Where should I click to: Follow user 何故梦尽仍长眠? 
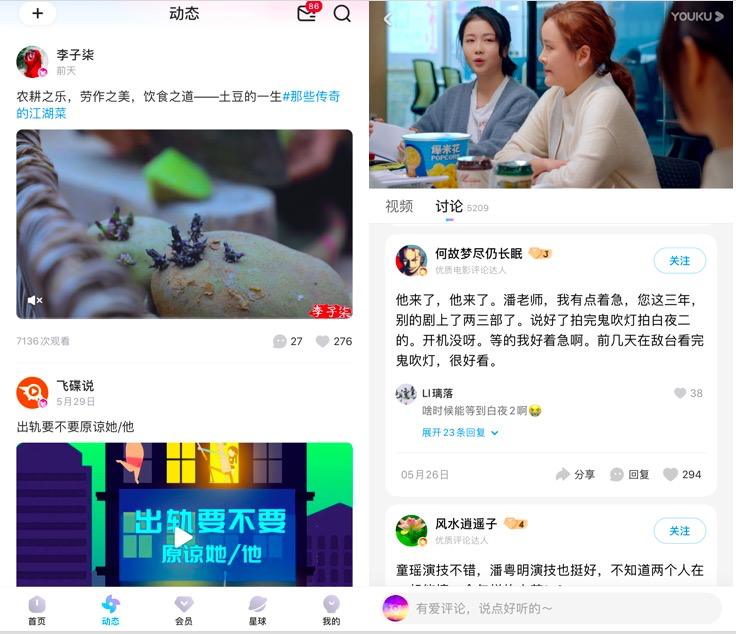tap(679, 261)
